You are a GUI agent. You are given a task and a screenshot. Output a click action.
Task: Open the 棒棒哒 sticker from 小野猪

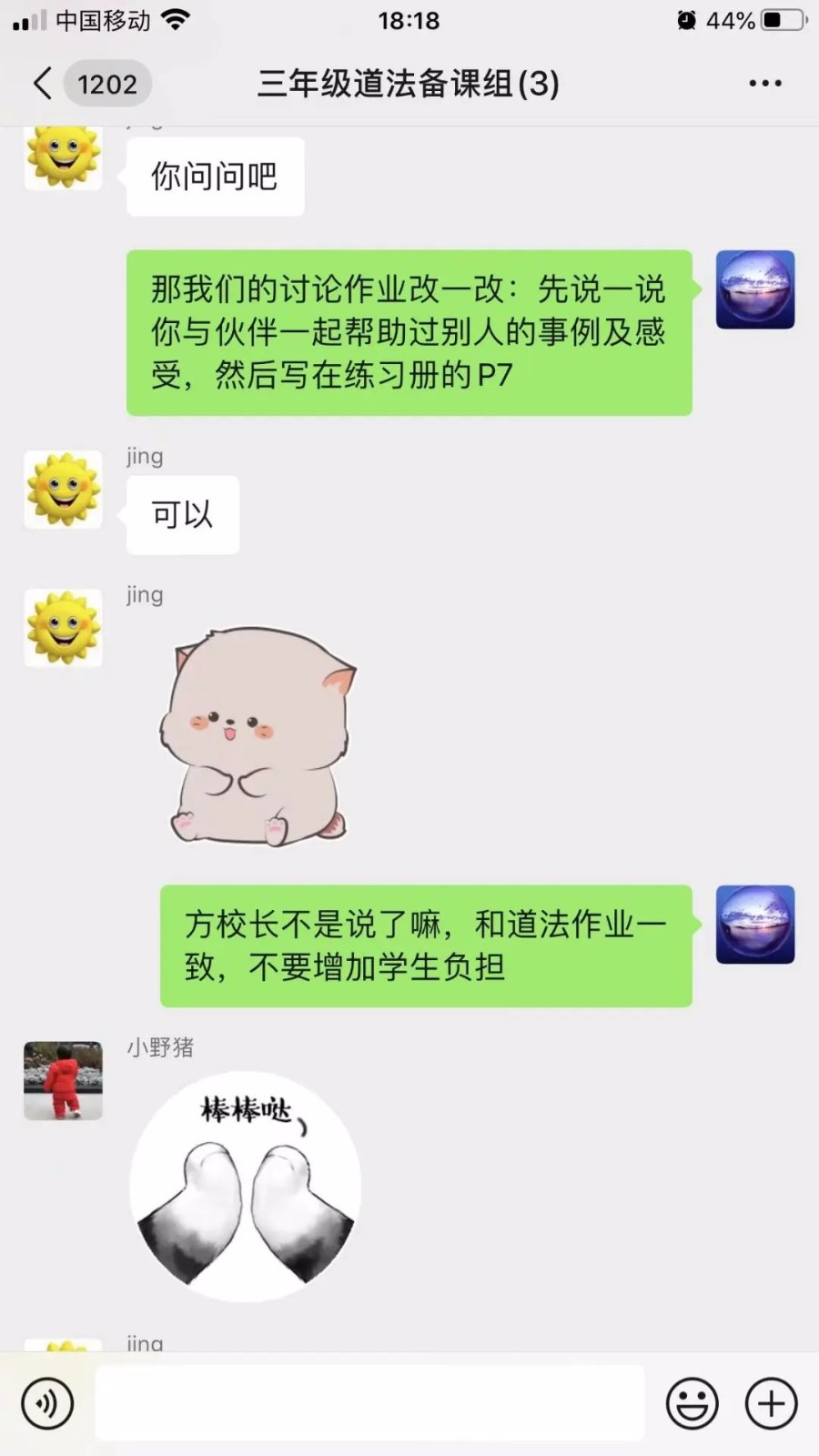[x=246, y=1186]
